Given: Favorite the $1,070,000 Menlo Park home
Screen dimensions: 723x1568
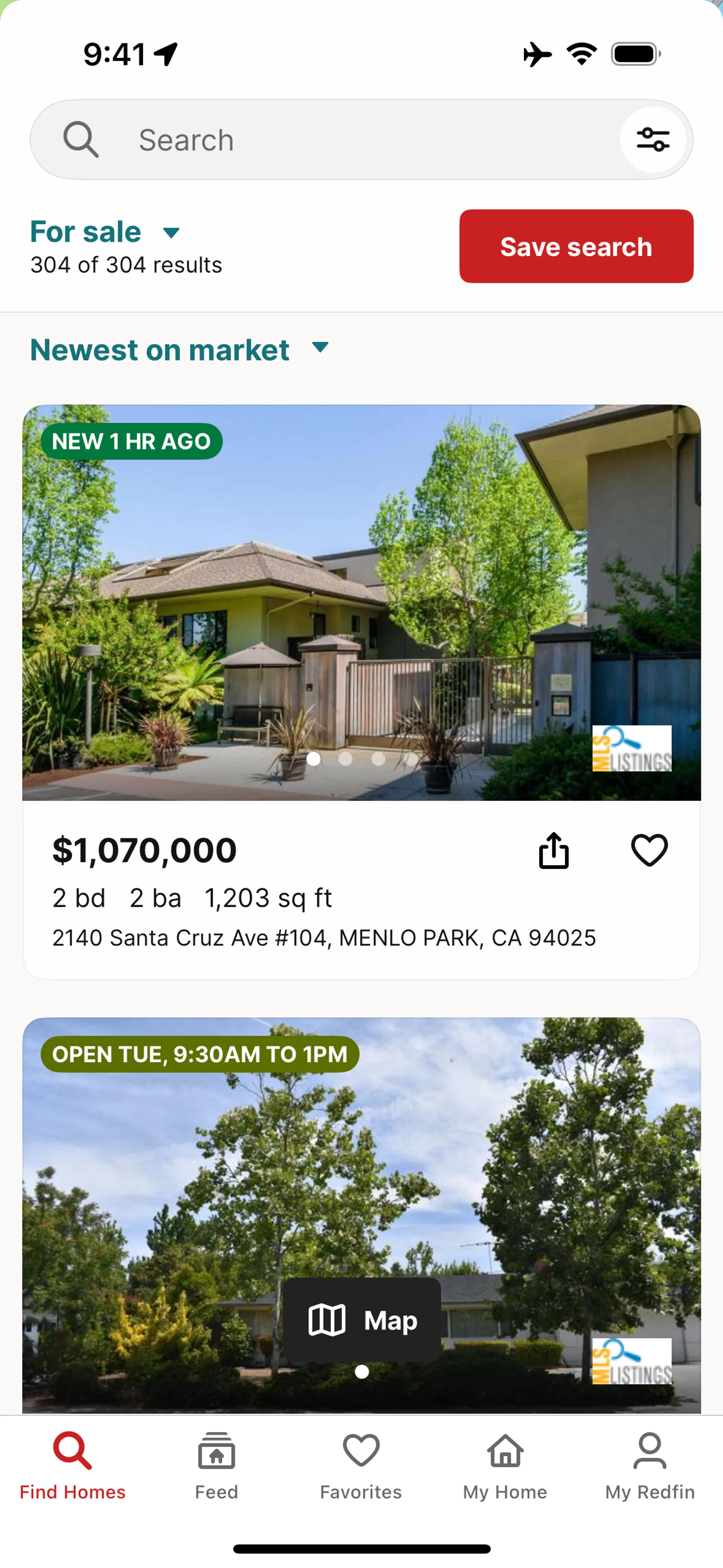Looking at the screenshot, I should [649, 850].
